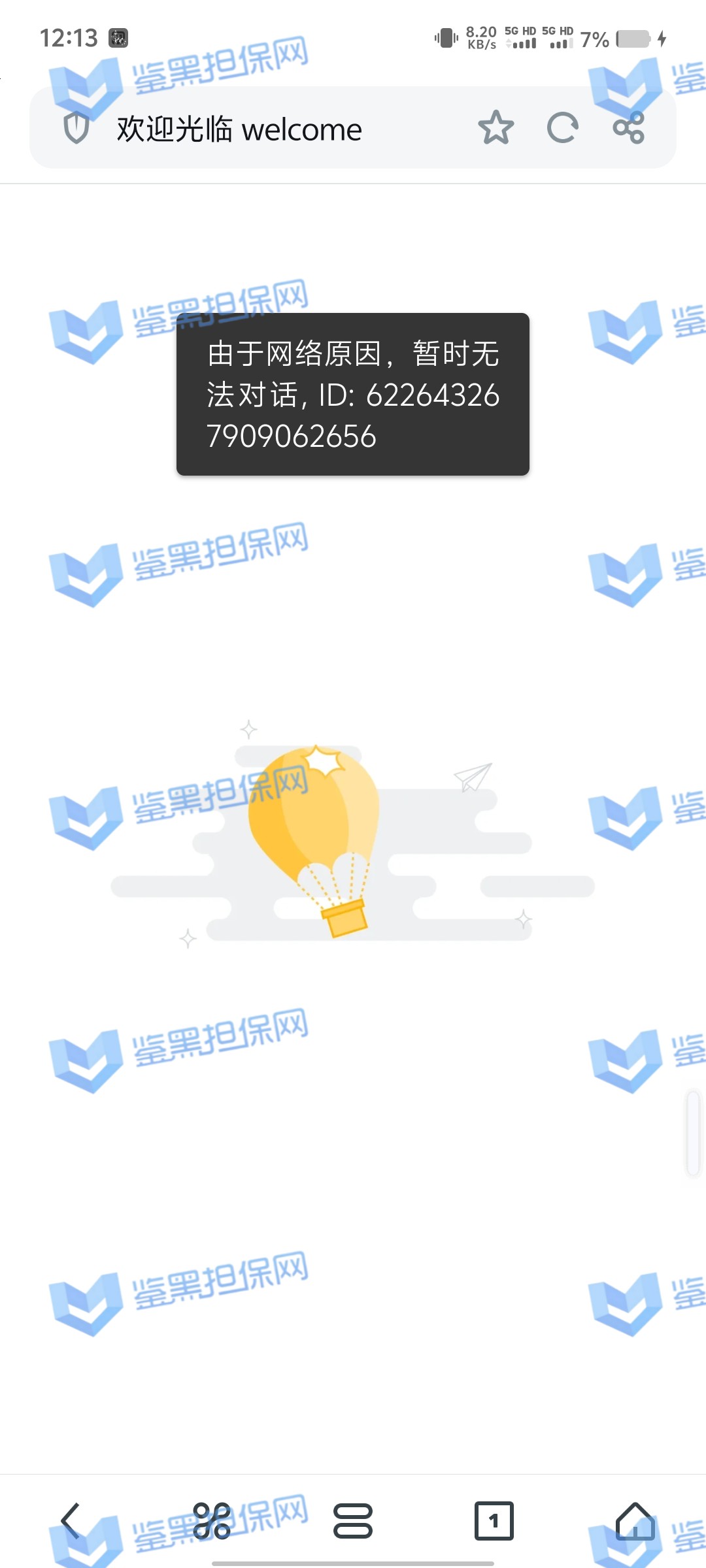Go back to the previous page
Image resolution: width=706 pixels, height=1568 pixels.
pyautogui.click(x=71, y=1521)
